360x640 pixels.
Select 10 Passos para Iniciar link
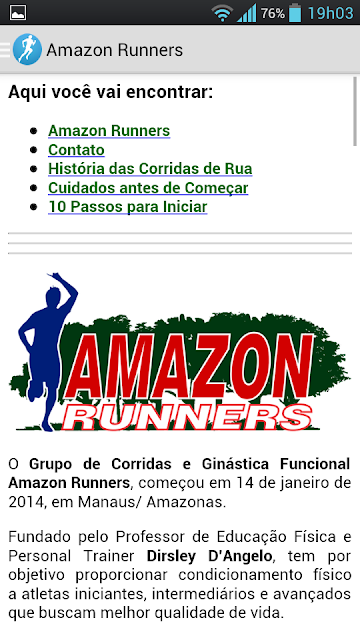coord(128,207)
